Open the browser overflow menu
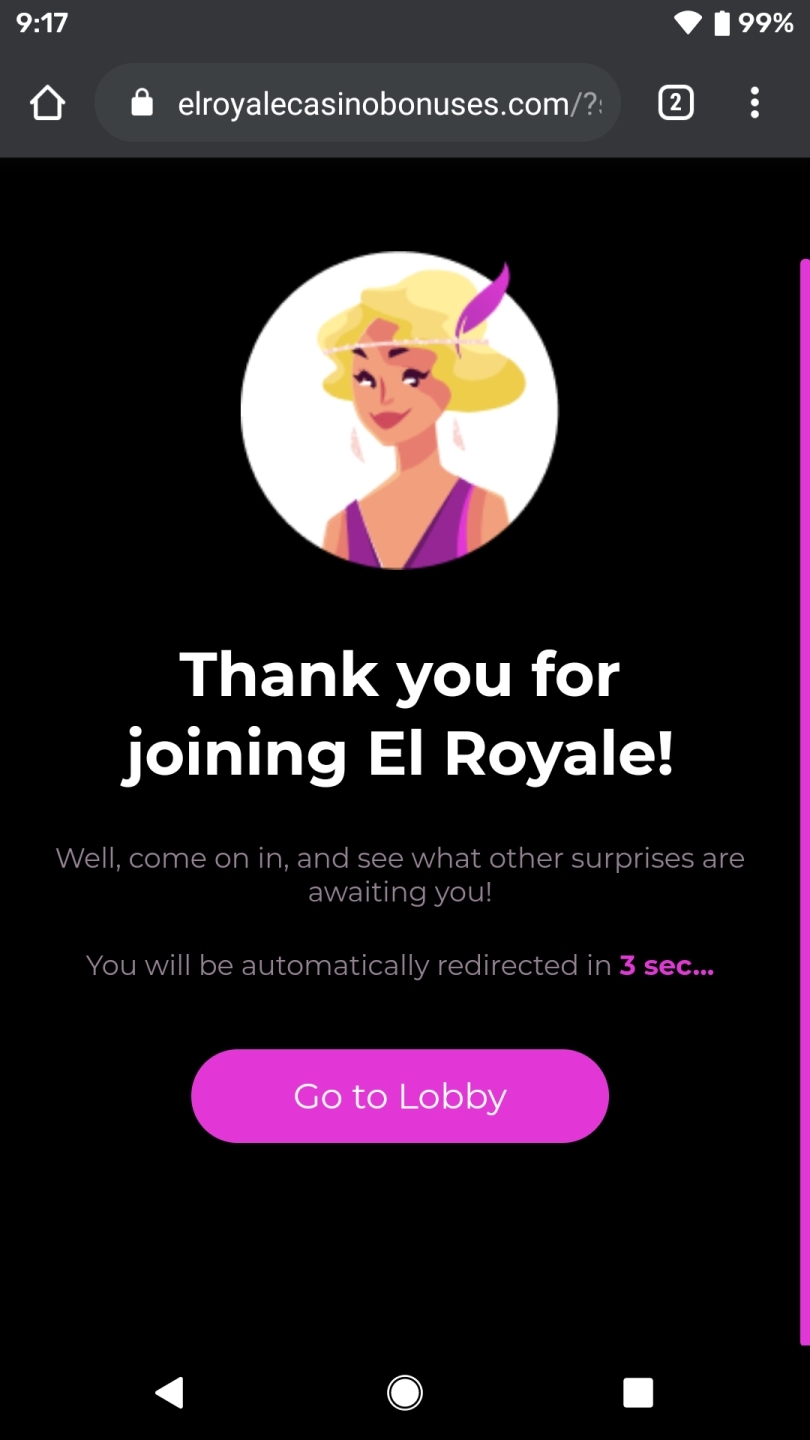Viewport: 810px width, 1440px height. 755,103
